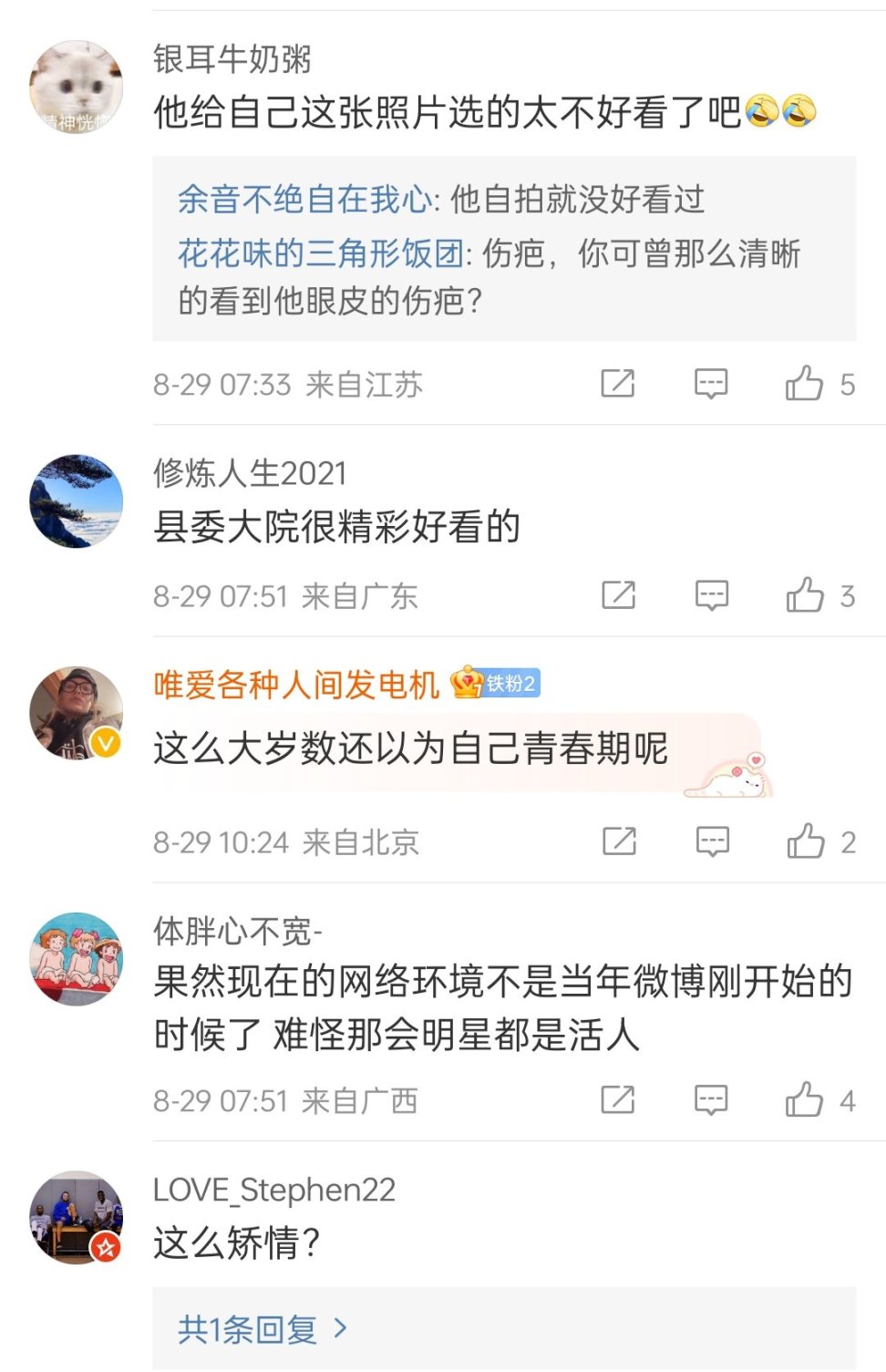886x1372 pixels.
Task: Open 体胖心不宽-'s avatar
Action: [x=77, y=959]
